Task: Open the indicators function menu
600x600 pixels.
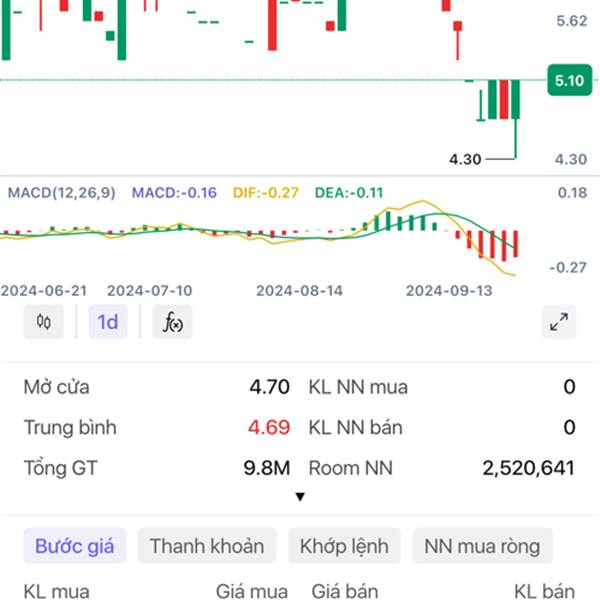Action: (172, 322)
